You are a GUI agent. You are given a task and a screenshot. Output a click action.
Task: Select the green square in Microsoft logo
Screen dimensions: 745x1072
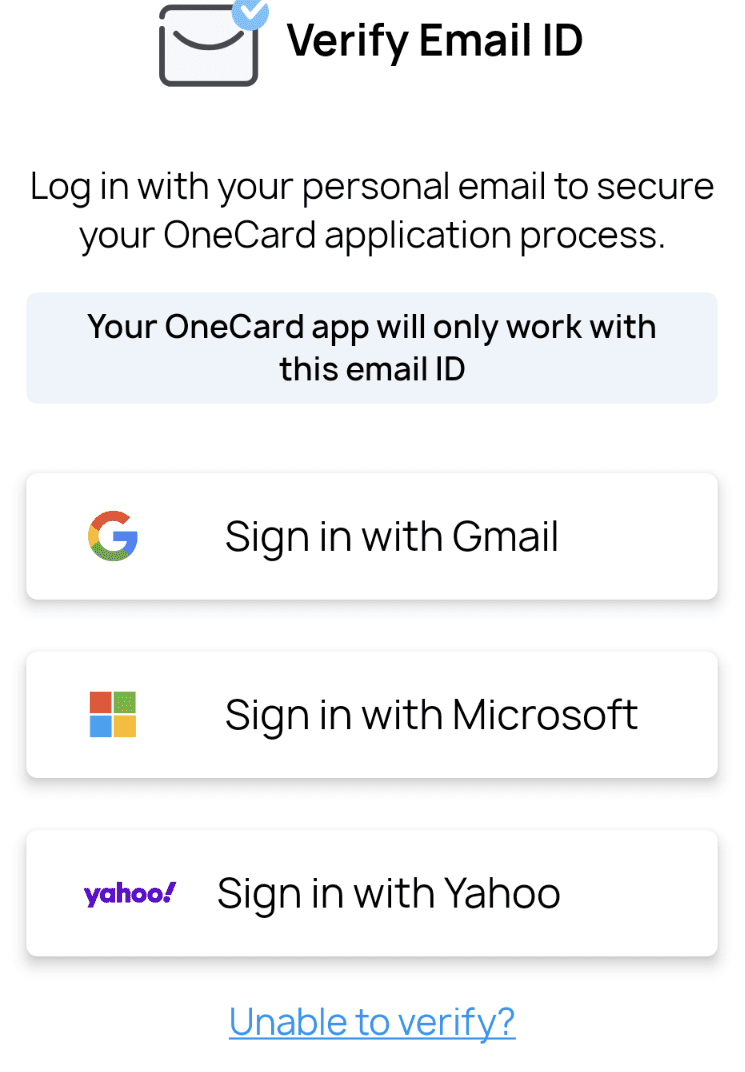125,703
